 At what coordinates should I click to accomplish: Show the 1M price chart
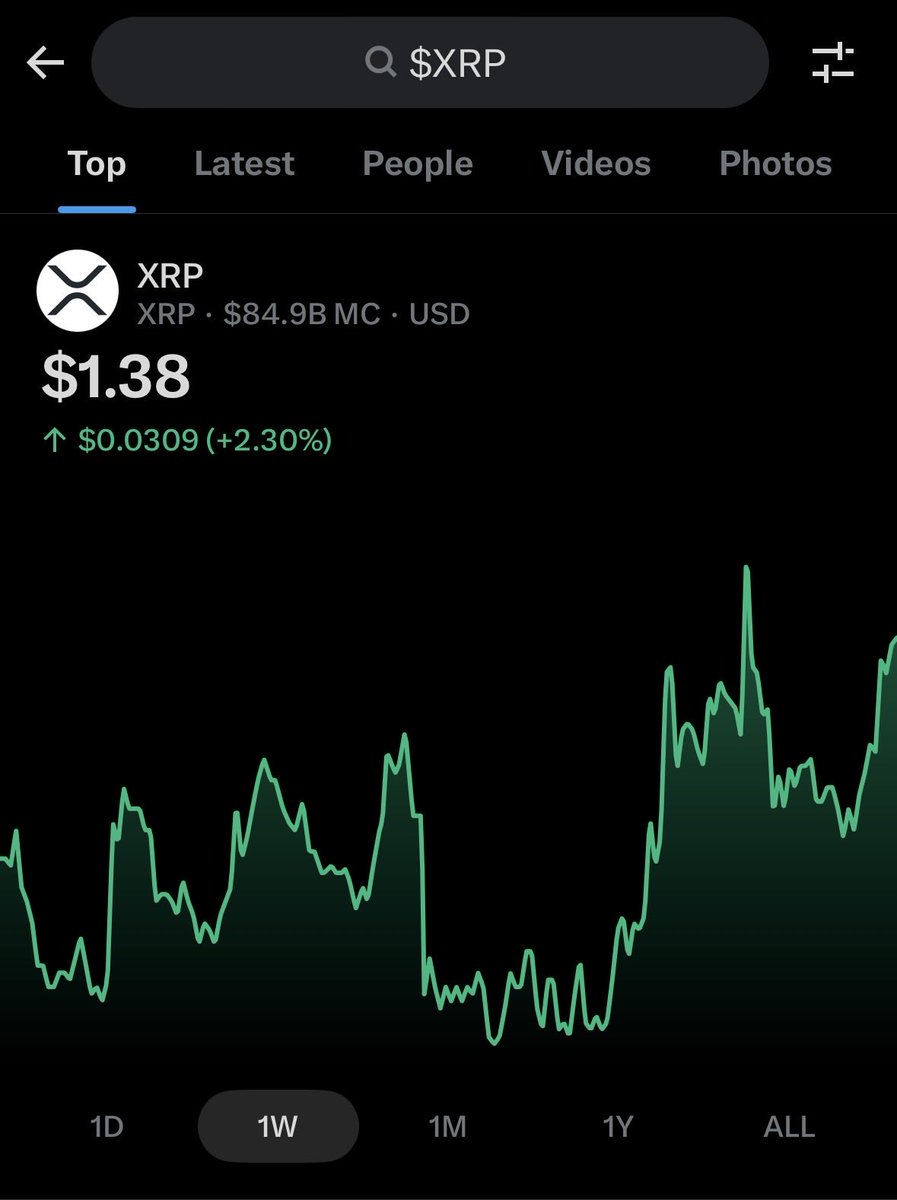(447, 1127)
